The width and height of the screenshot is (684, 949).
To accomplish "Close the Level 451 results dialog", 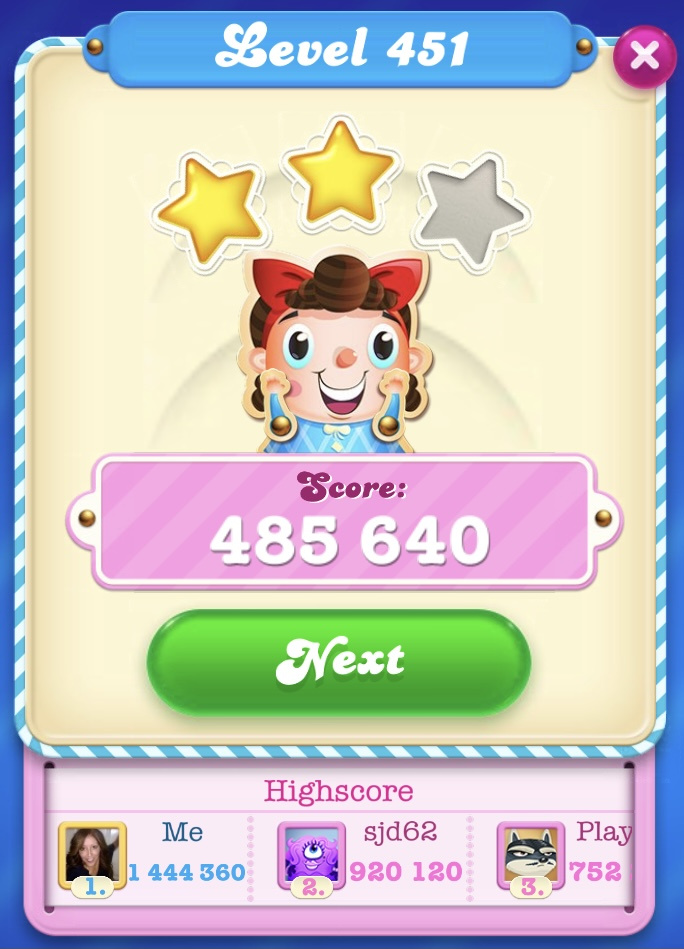I will coord(645,56).
